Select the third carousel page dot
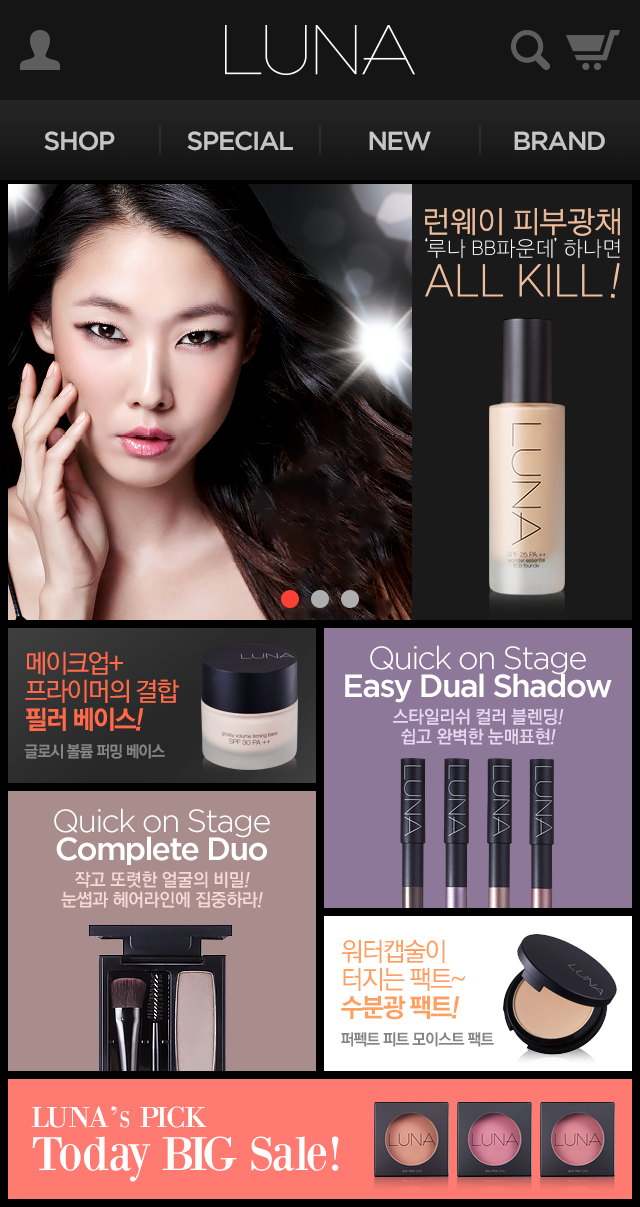Viewport: 640px width, 1207px height. (x=350, y=599)
